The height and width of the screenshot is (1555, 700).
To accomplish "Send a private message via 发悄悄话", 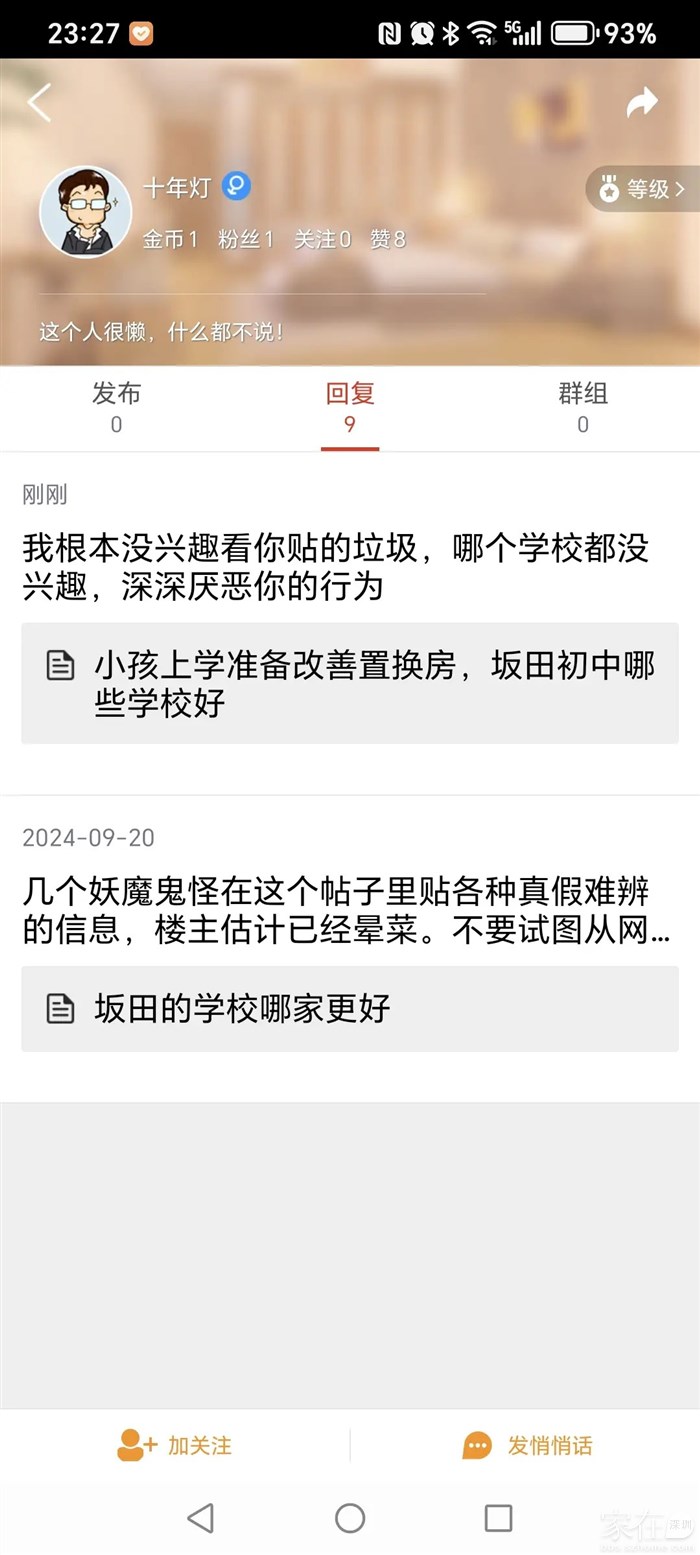I will click(x=527, y=1445).
